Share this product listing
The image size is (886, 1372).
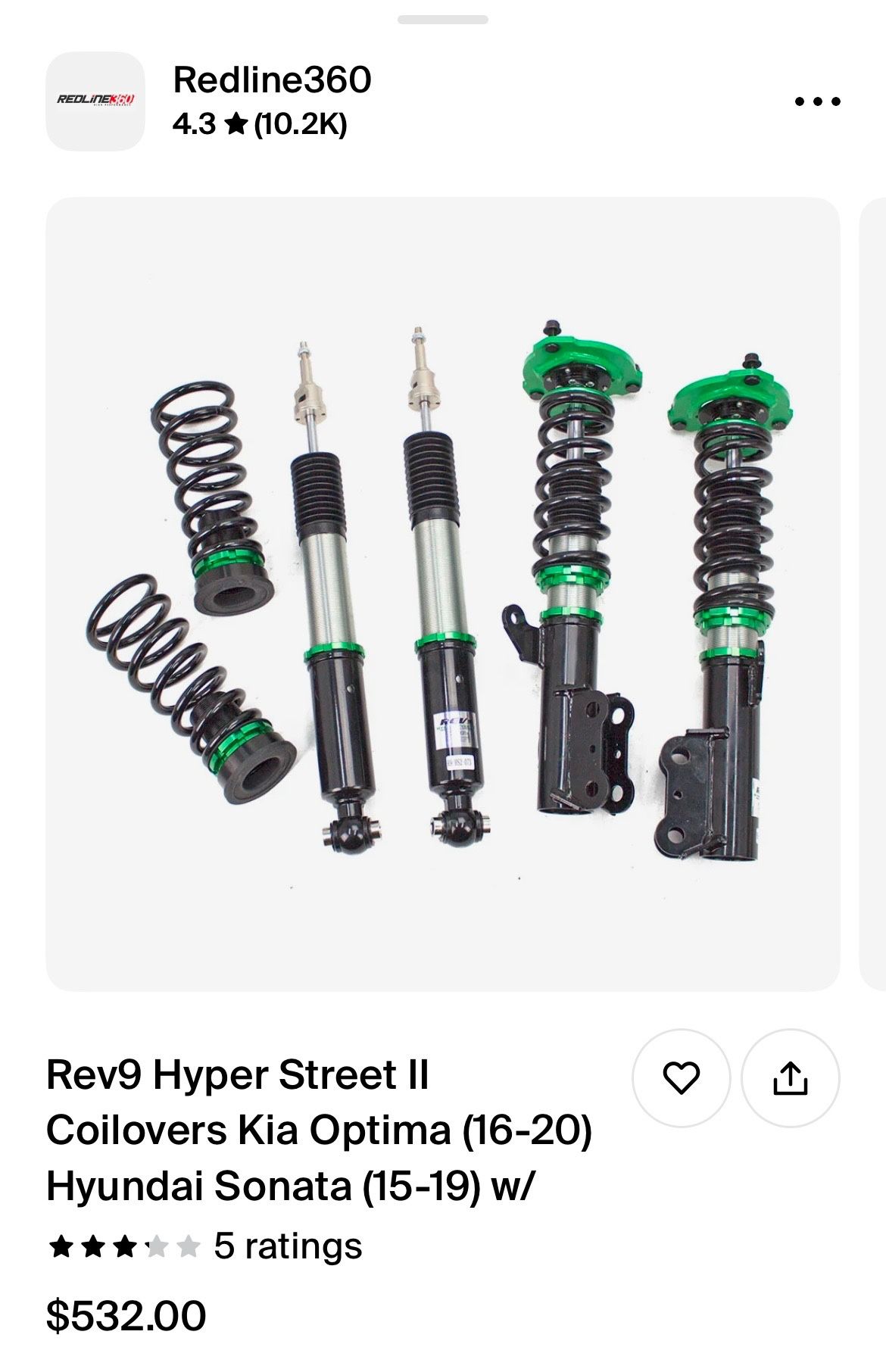tap(790, 1077)
